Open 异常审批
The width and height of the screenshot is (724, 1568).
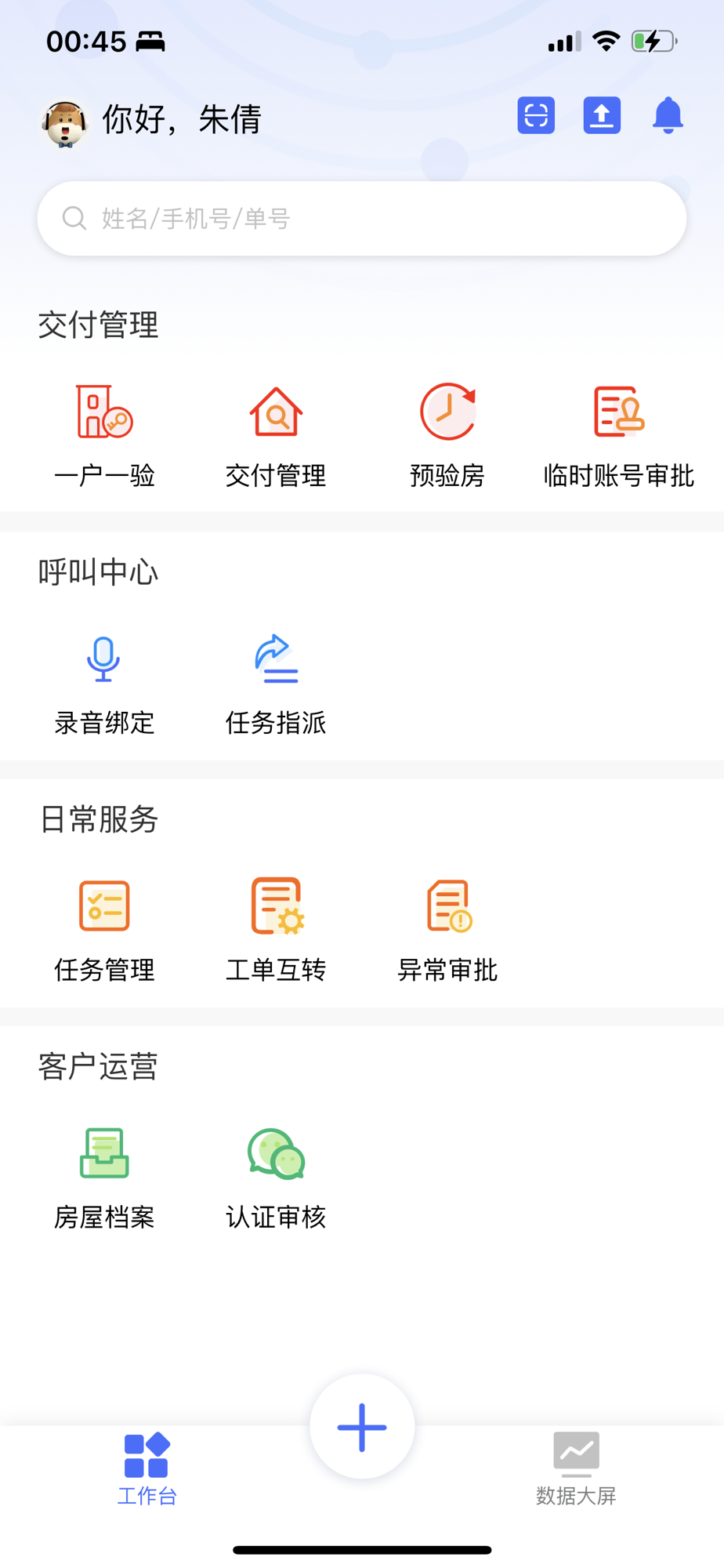pyautogui.click(x=447, y=931)
